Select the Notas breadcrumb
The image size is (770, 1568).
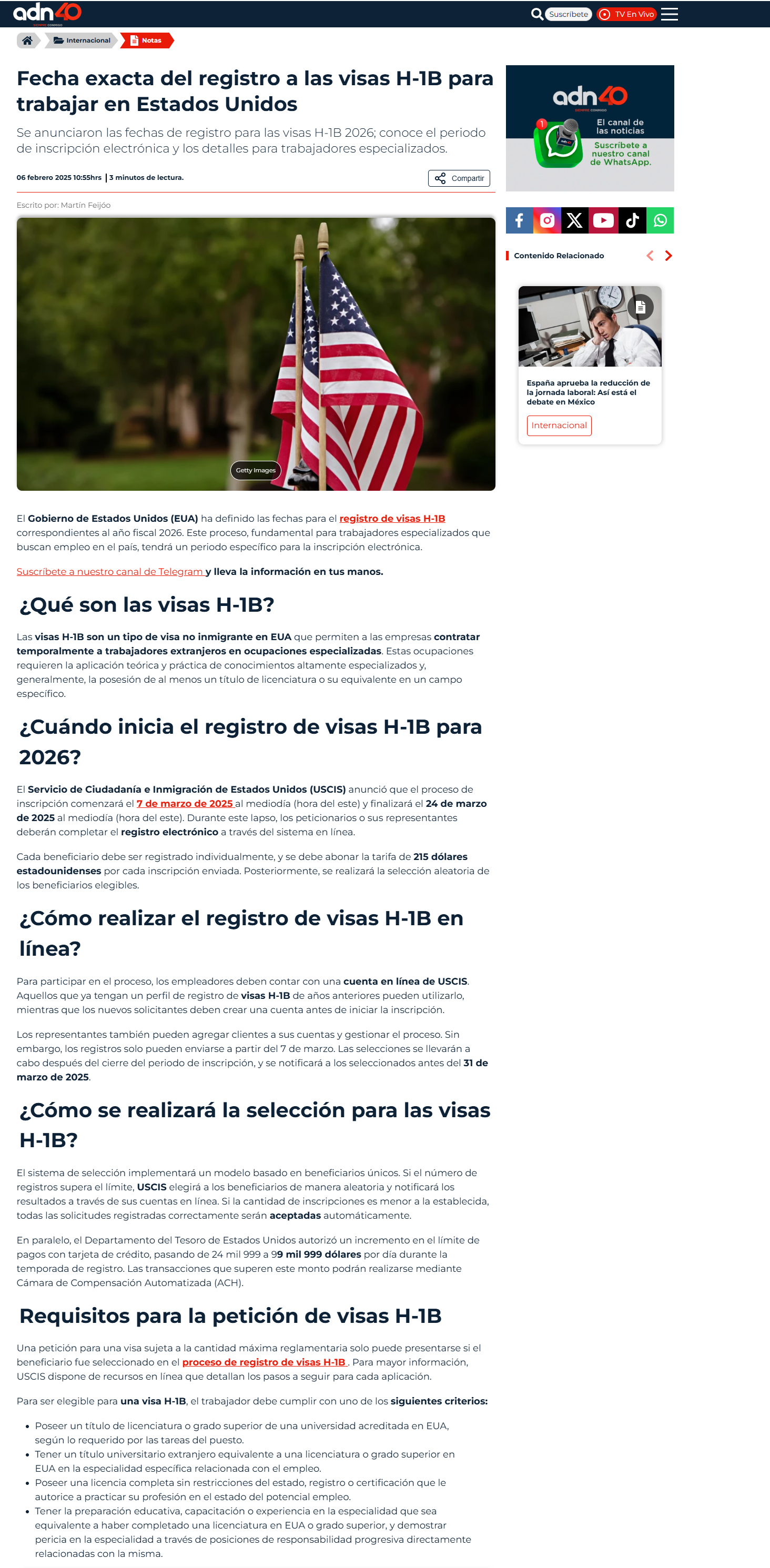147,41
